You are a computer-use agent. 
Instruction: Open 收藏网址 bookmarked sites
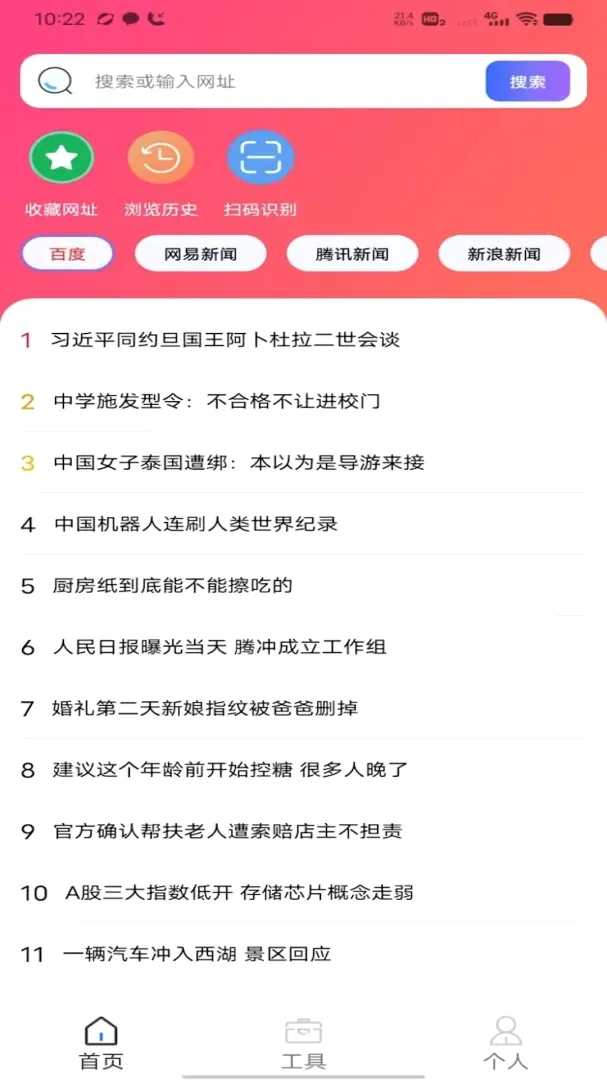[x=62, y=174]
